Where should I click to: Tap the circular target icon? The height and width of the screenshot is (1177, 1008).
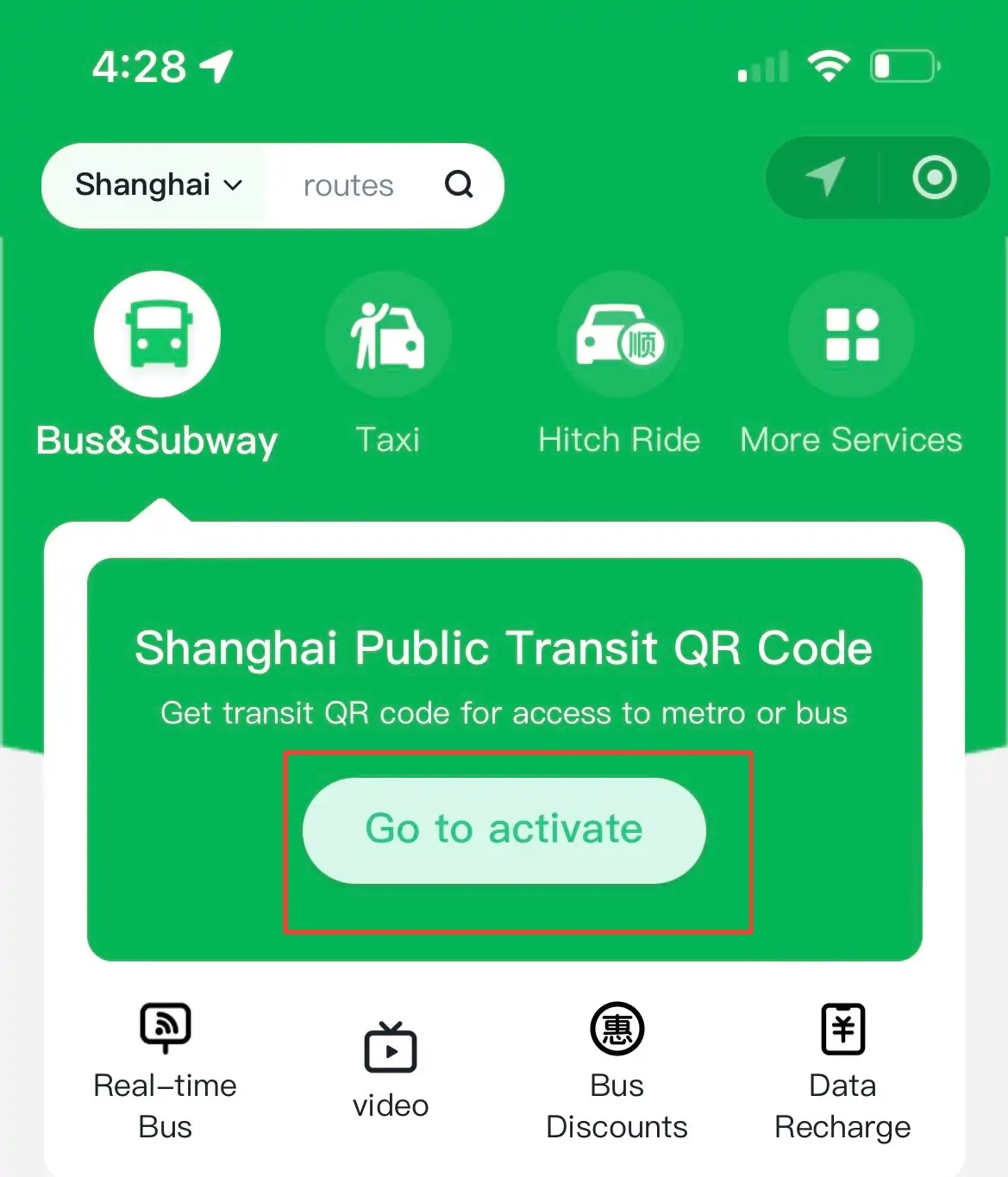(x=935, y=178)
